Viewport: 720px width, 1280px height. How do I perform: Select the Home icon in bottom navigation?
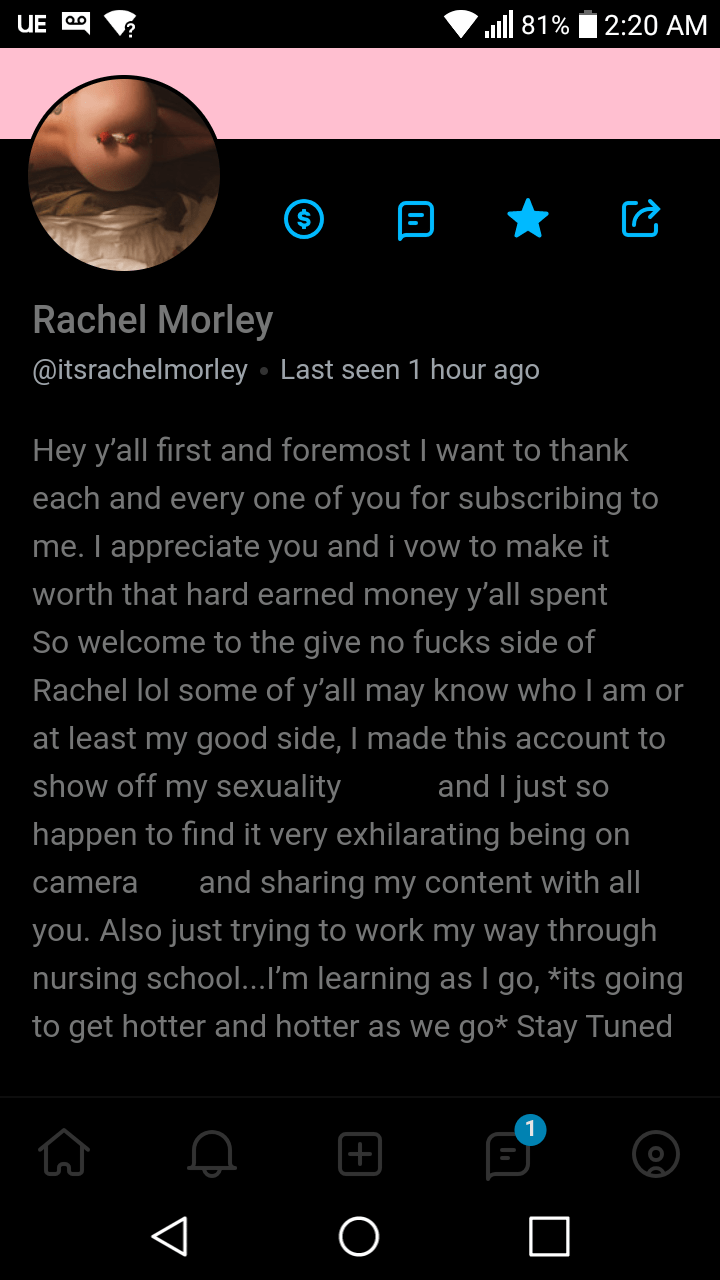64,1153
